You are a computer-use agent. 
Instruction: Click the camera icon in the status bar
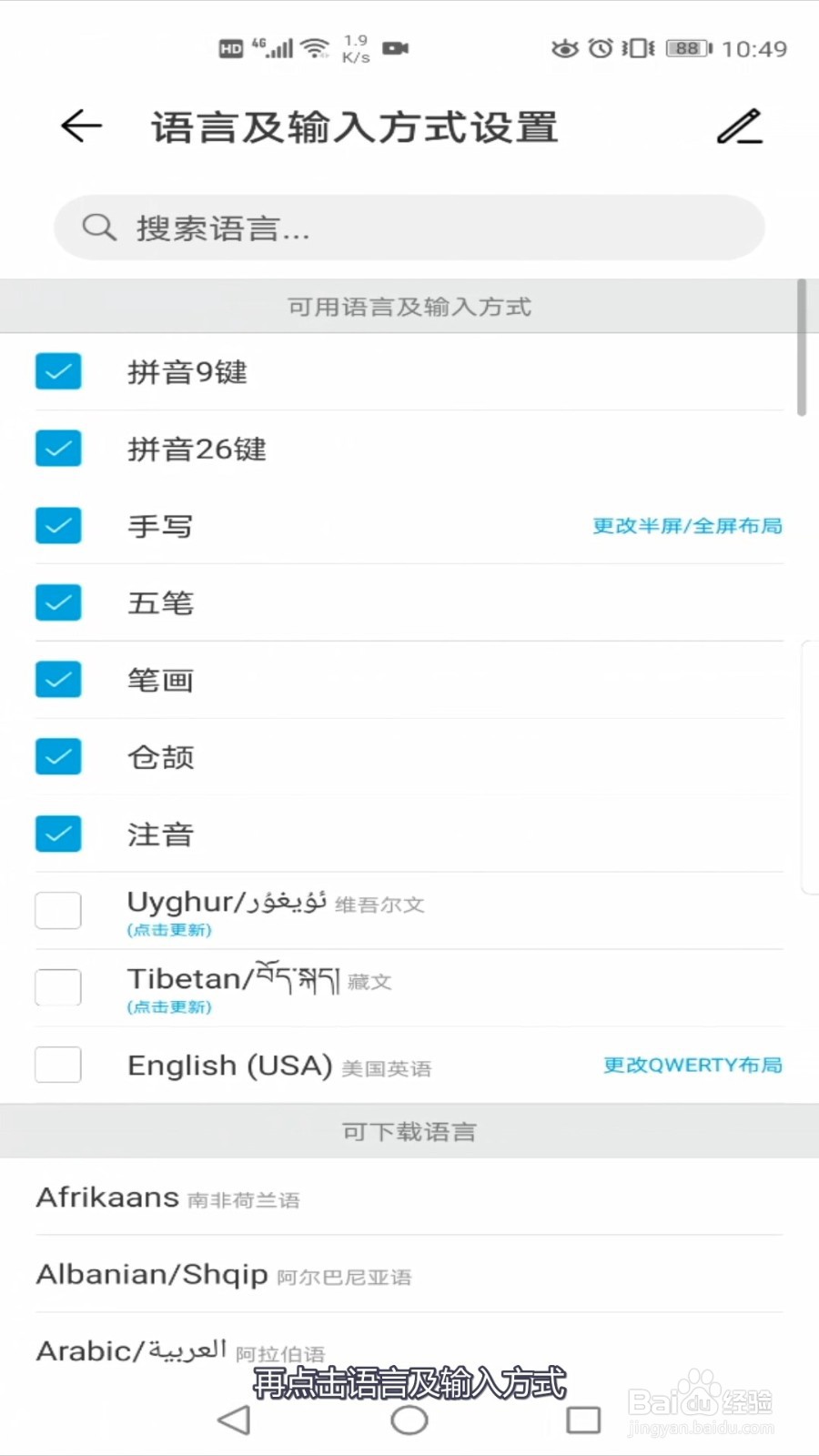(393, 48)
